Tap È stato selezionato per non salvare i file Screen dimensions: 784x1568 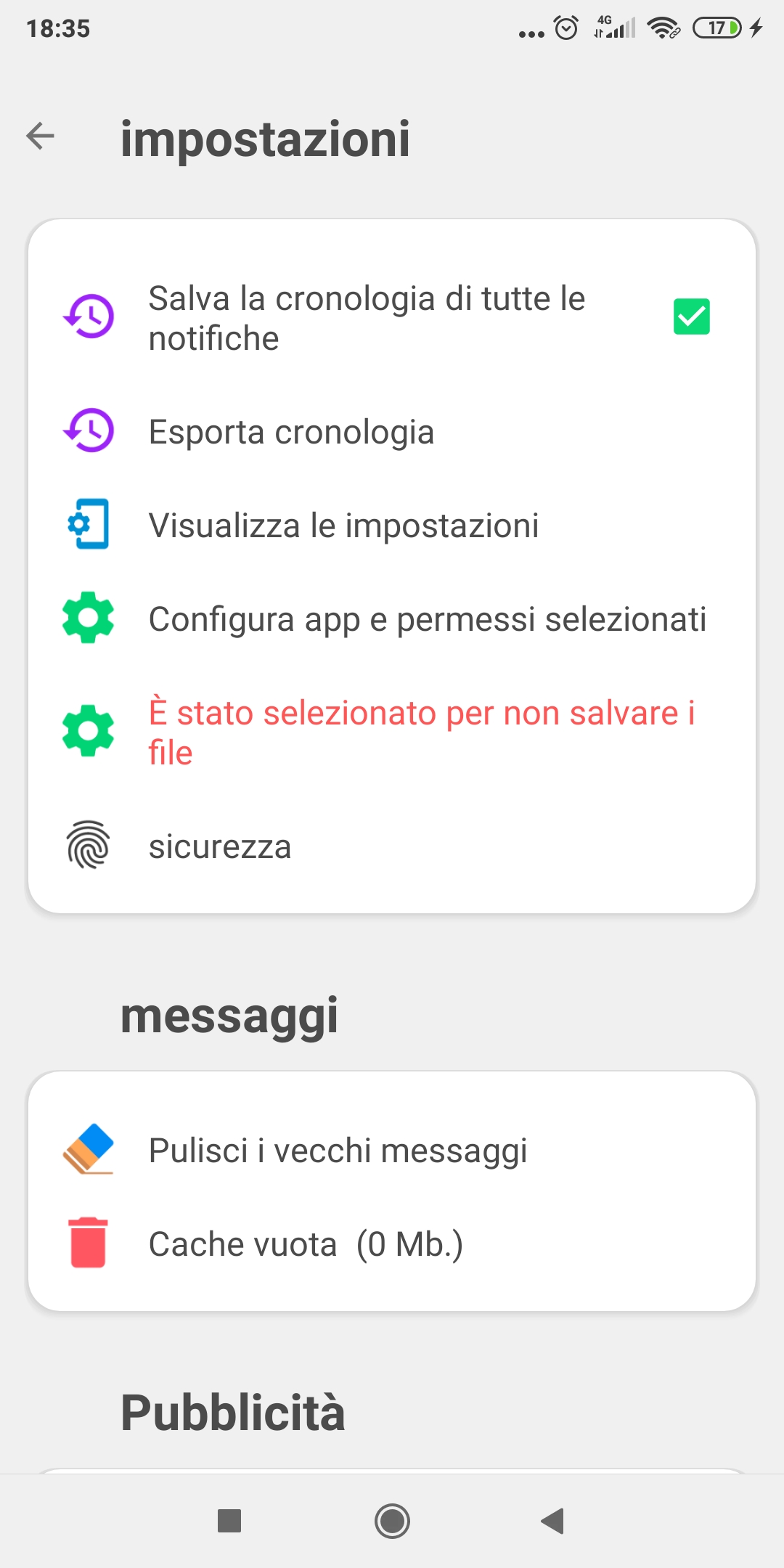coord(421,732)
